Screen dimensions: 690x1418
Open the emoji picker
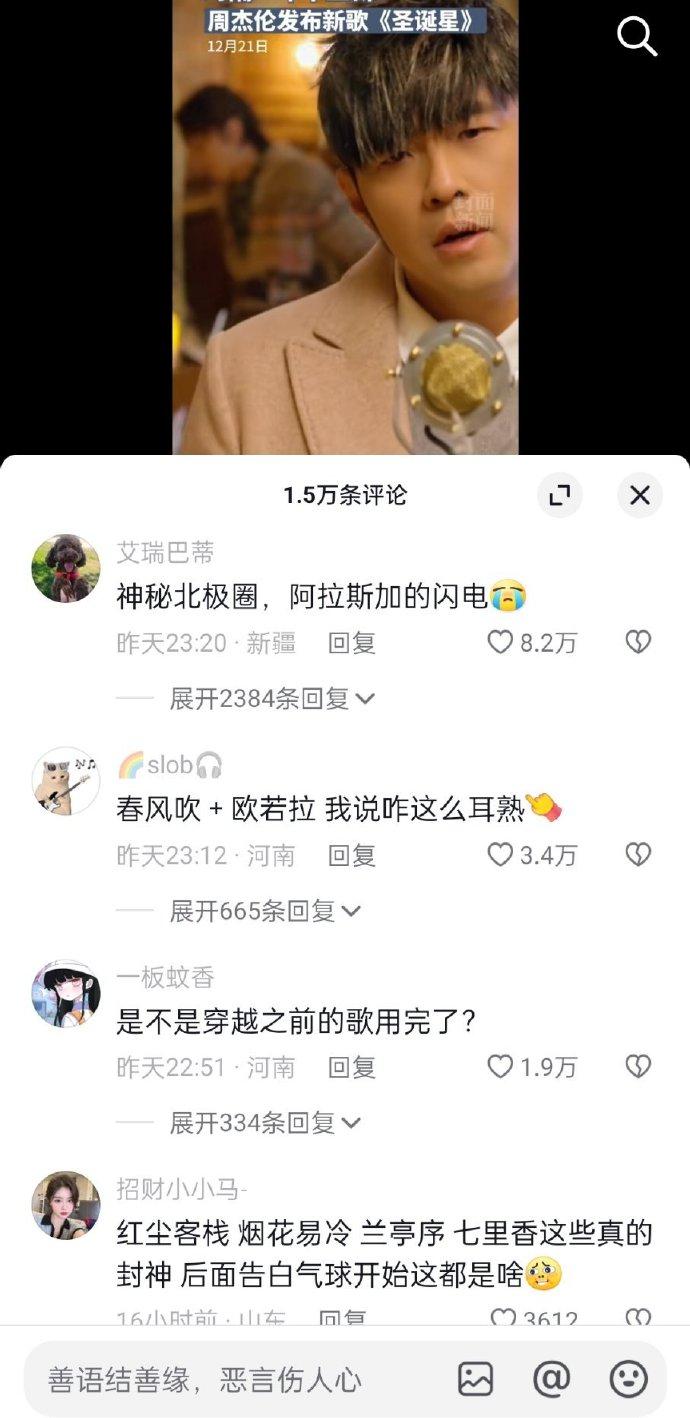click(628, 1380)
